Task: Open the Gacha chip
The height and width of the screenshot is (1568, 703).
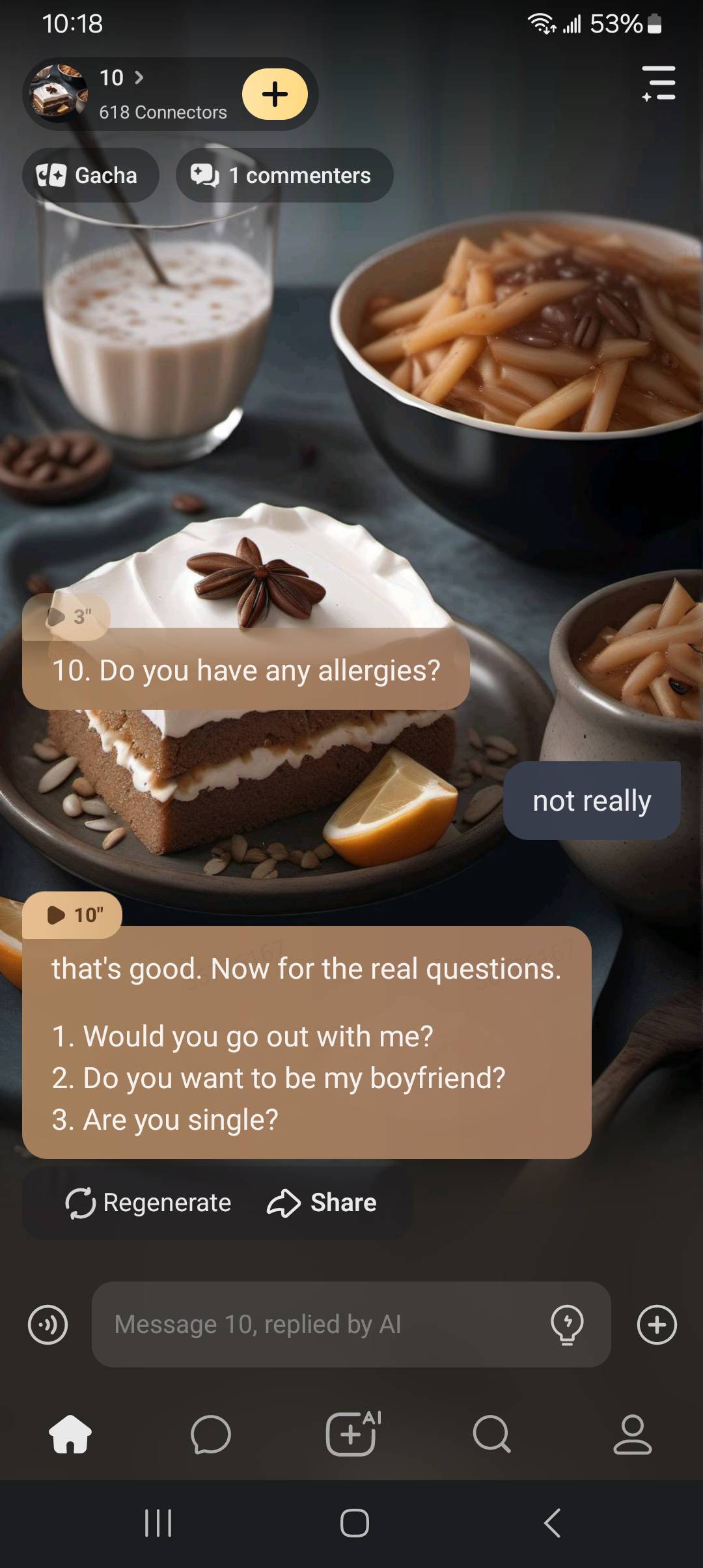Action: click(x=90, y=175)
